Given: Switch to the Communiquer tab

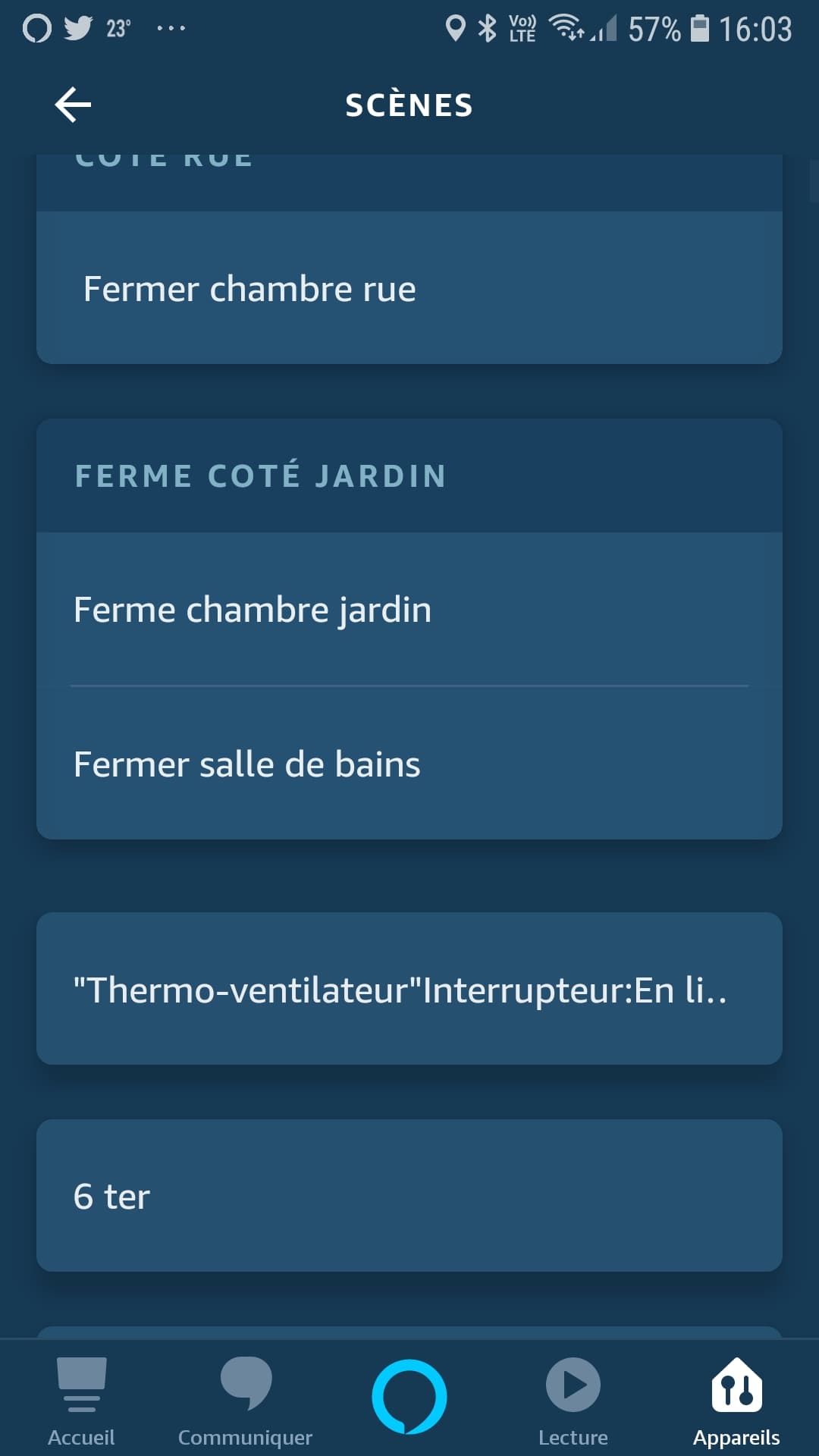Looking at the screenshot, I should [x=245, y=1401].
